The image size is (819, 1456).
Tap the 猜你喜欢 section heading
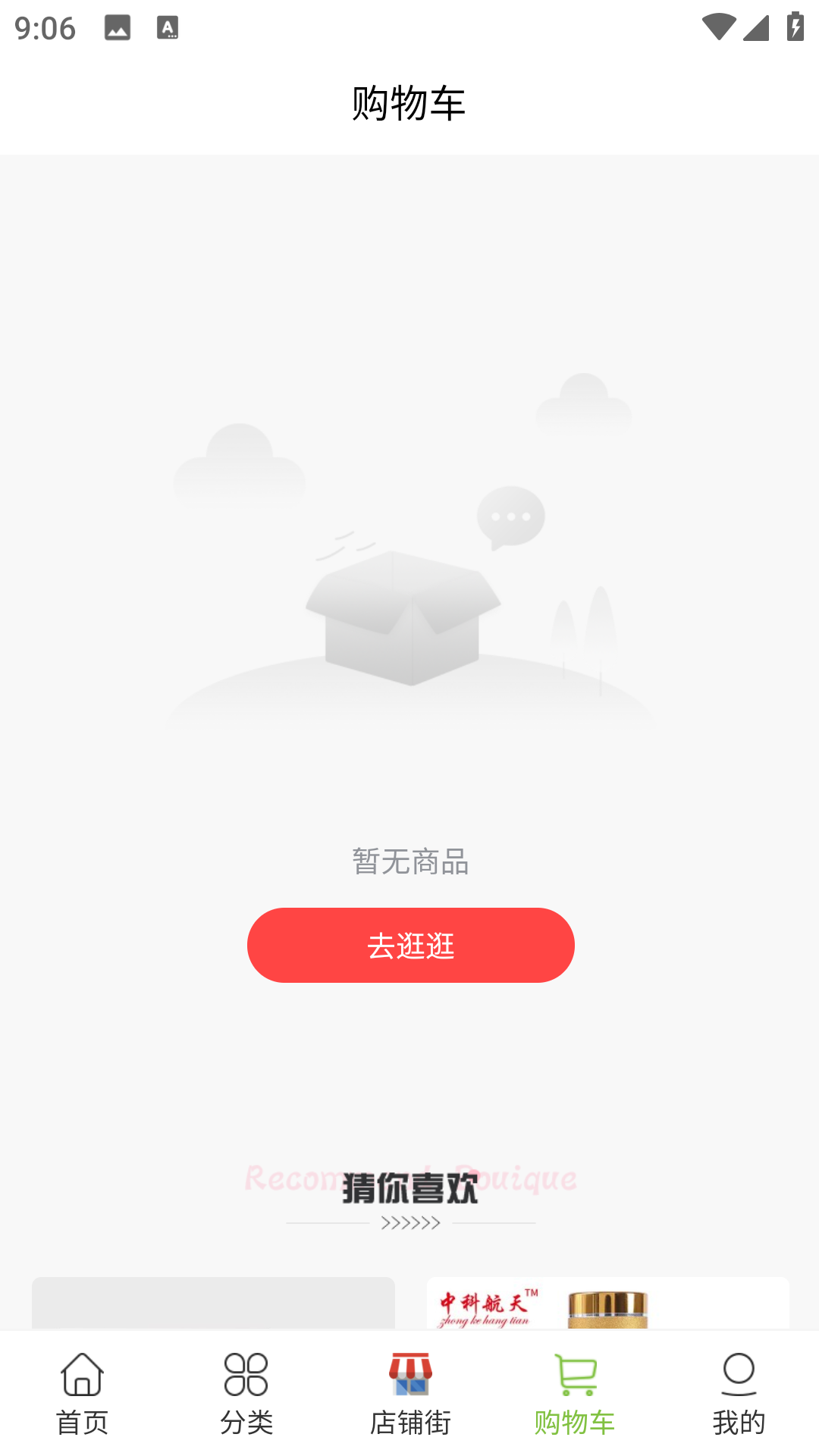409,1185
